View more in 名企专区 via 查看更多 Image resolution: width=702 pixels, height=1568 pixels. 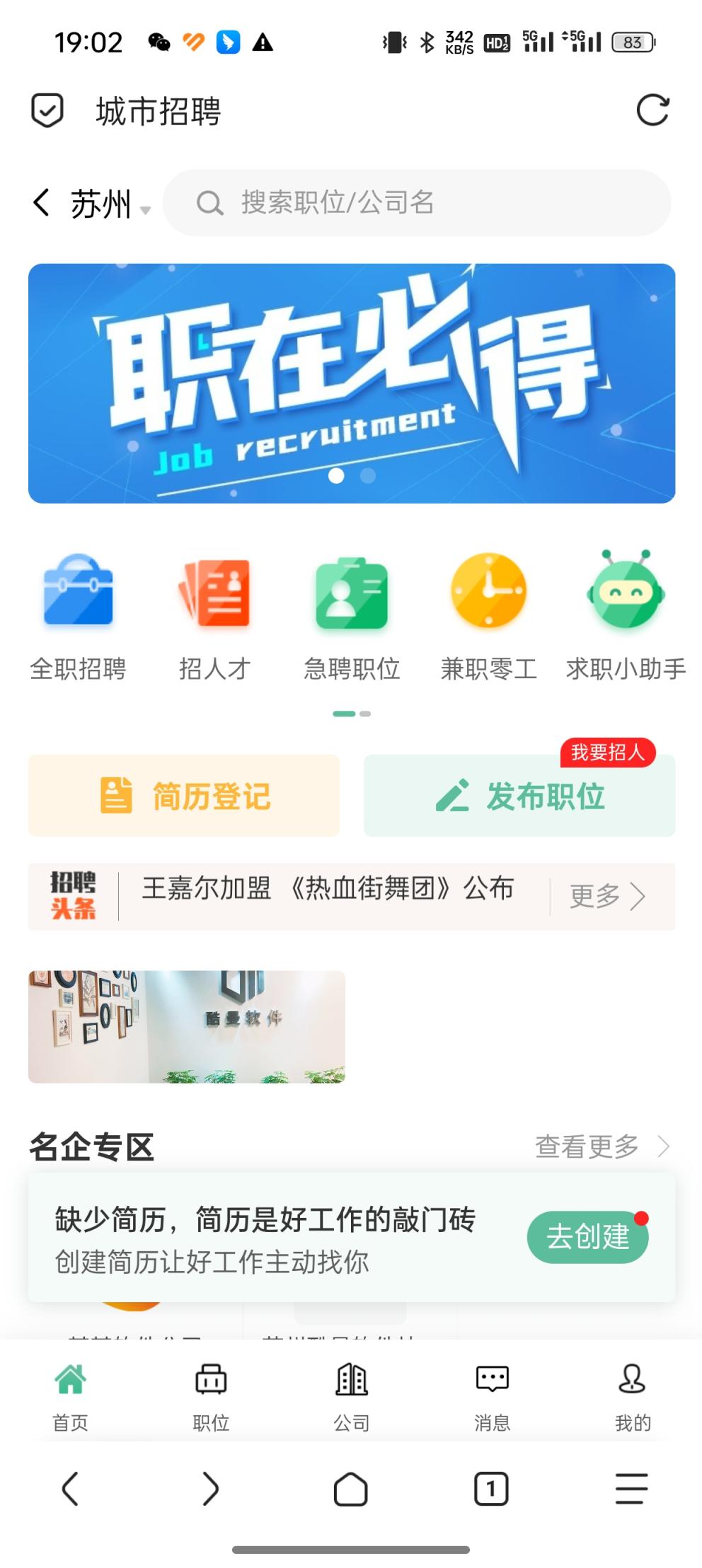coord(601,1146)
